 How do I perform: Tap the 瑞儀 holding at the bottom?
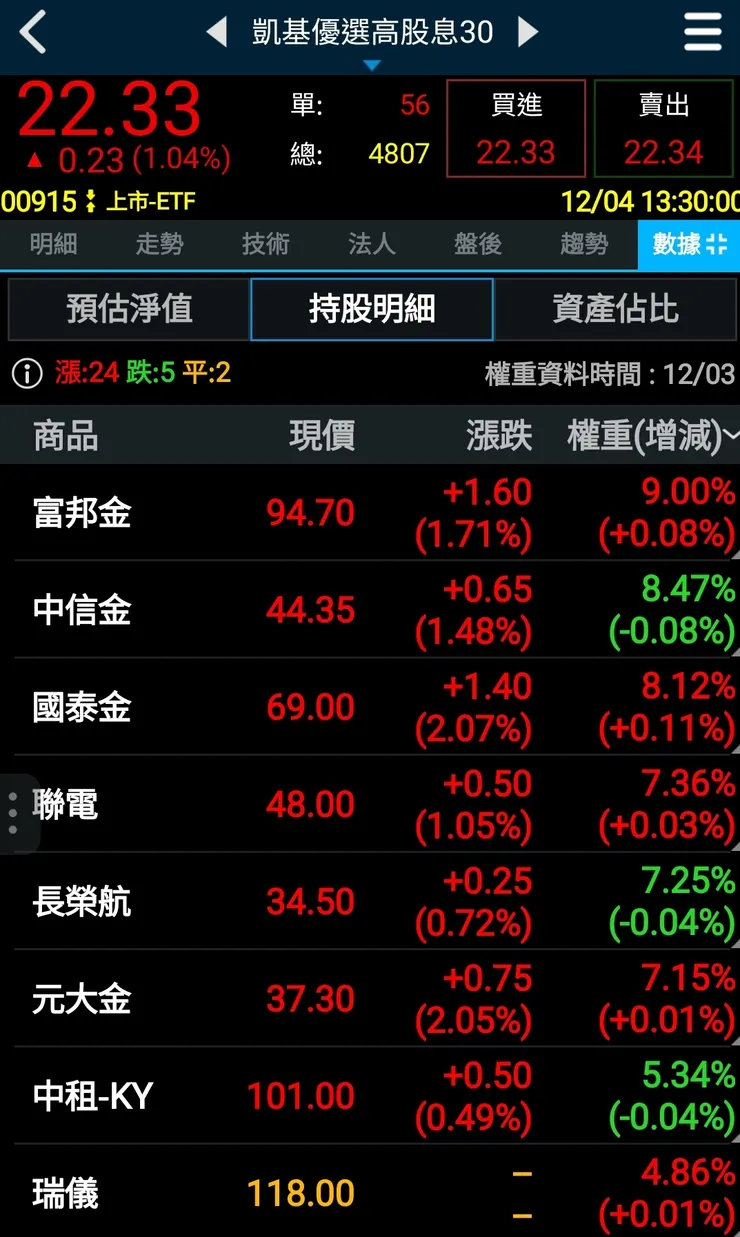point(370,1190)
